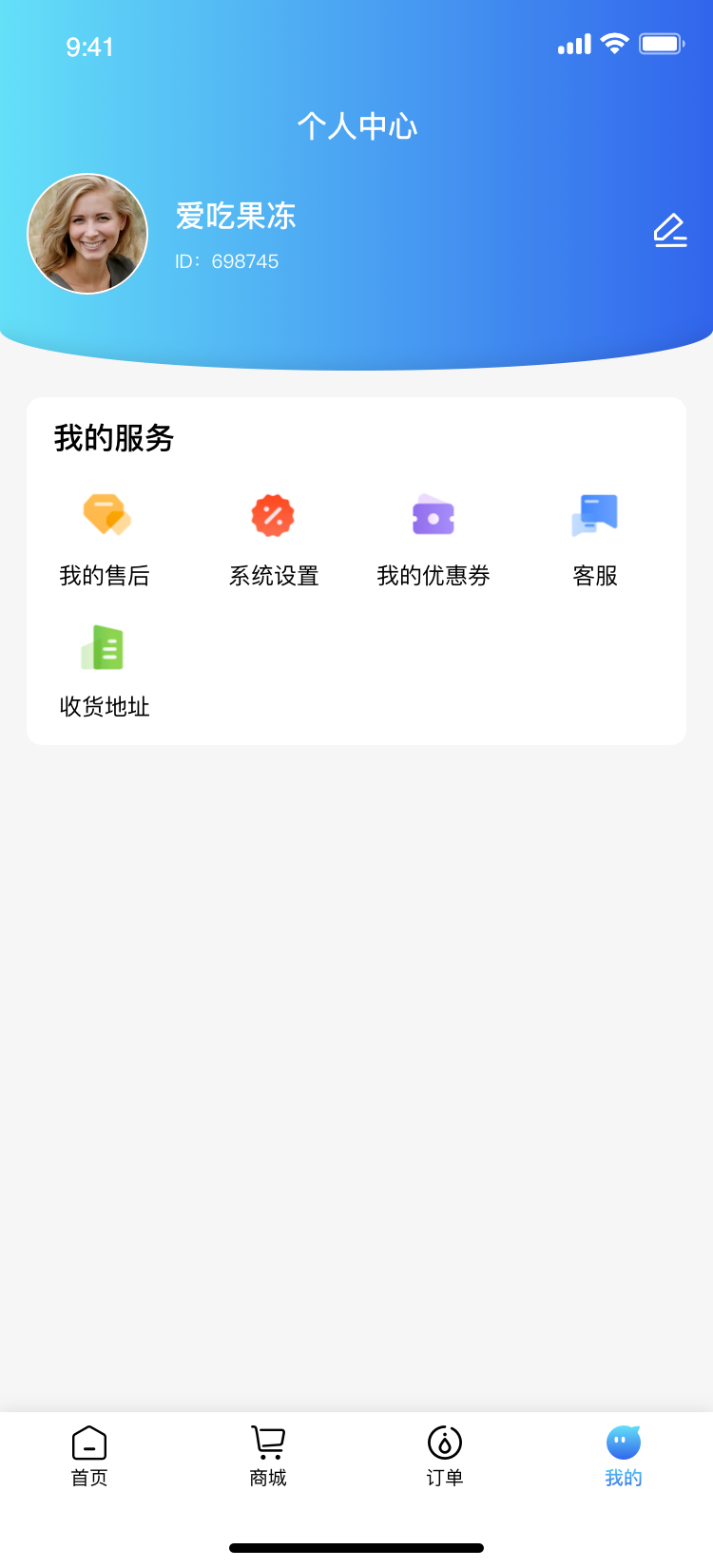The image size is (713, 1568).
Task: Contact 客服 customer service
Action: pos(595,539)
